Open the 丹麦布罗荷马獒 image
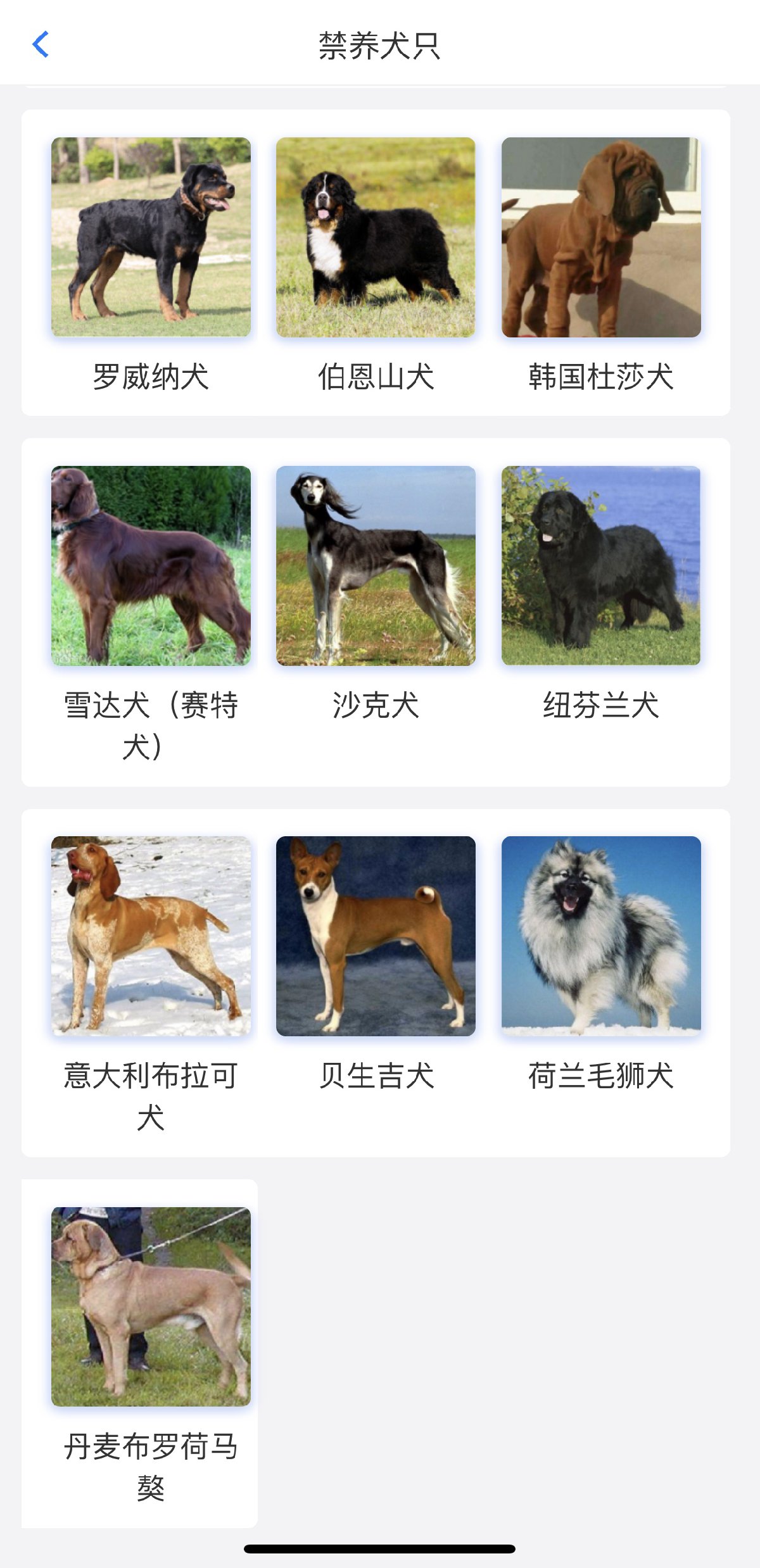Screen dimensions: 760x1568 [x=151, y=1307]
